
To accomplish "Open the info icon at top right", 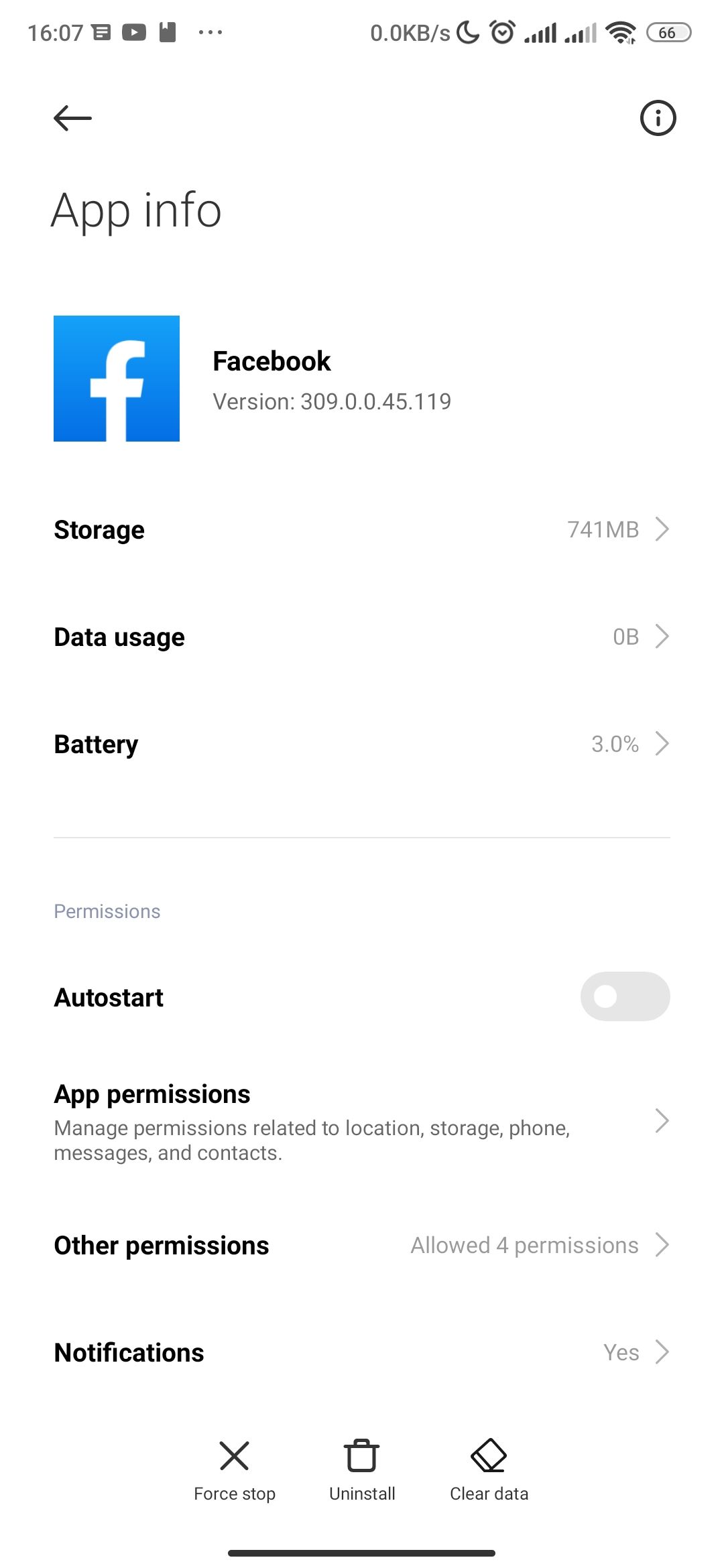I will [x=658, y=118].
